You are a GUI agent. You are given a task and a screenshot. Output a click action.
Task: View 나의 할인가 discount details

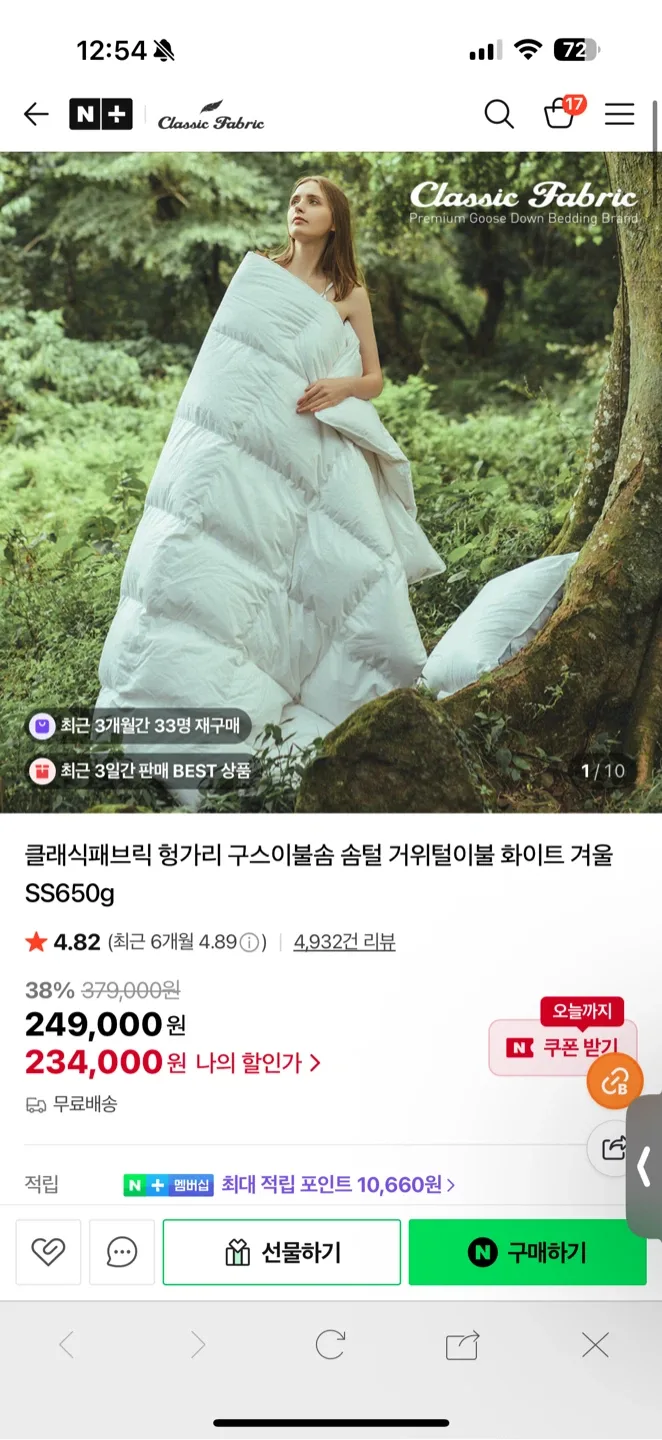click(257, 1063)
